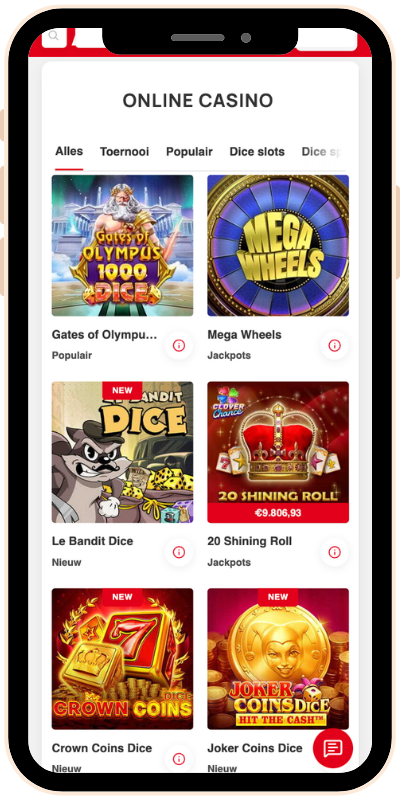Play 20 Shining Roll jackpot game

(278, 452)
